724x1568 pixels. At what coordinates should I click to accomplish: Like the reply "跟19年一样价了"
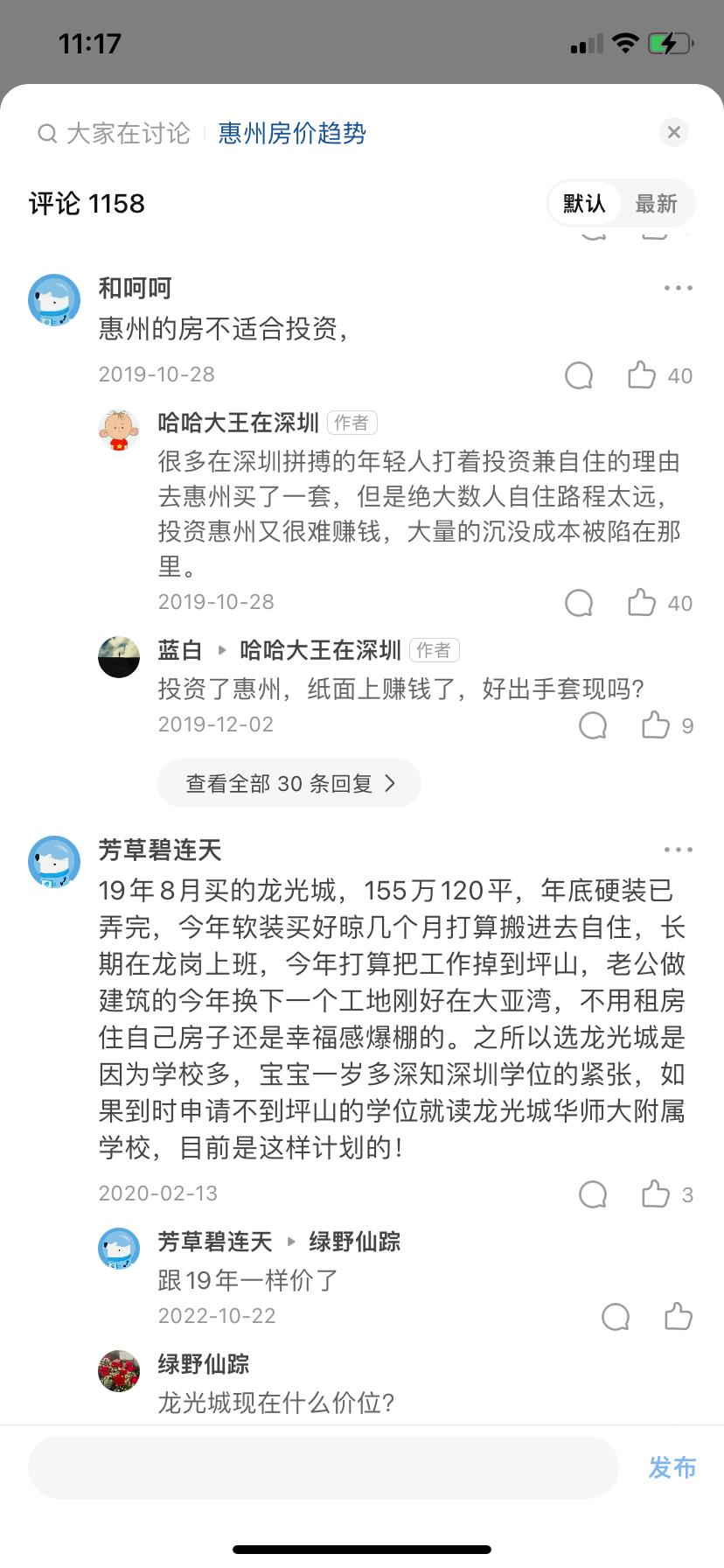(x=679, y=1317)
